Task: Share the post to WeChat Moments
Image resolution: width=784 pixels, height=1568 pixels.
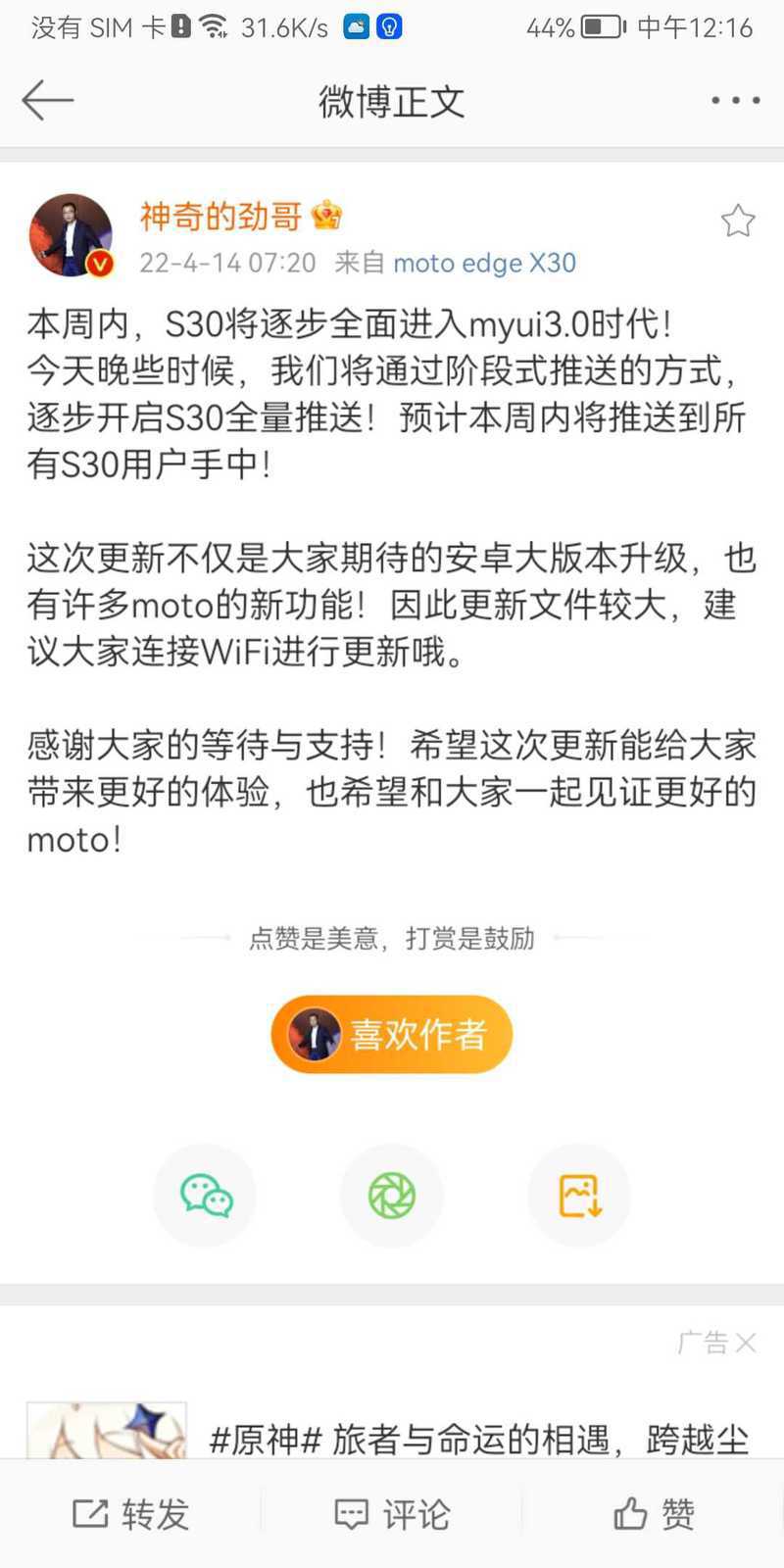Action: (x=392, y=1196)
